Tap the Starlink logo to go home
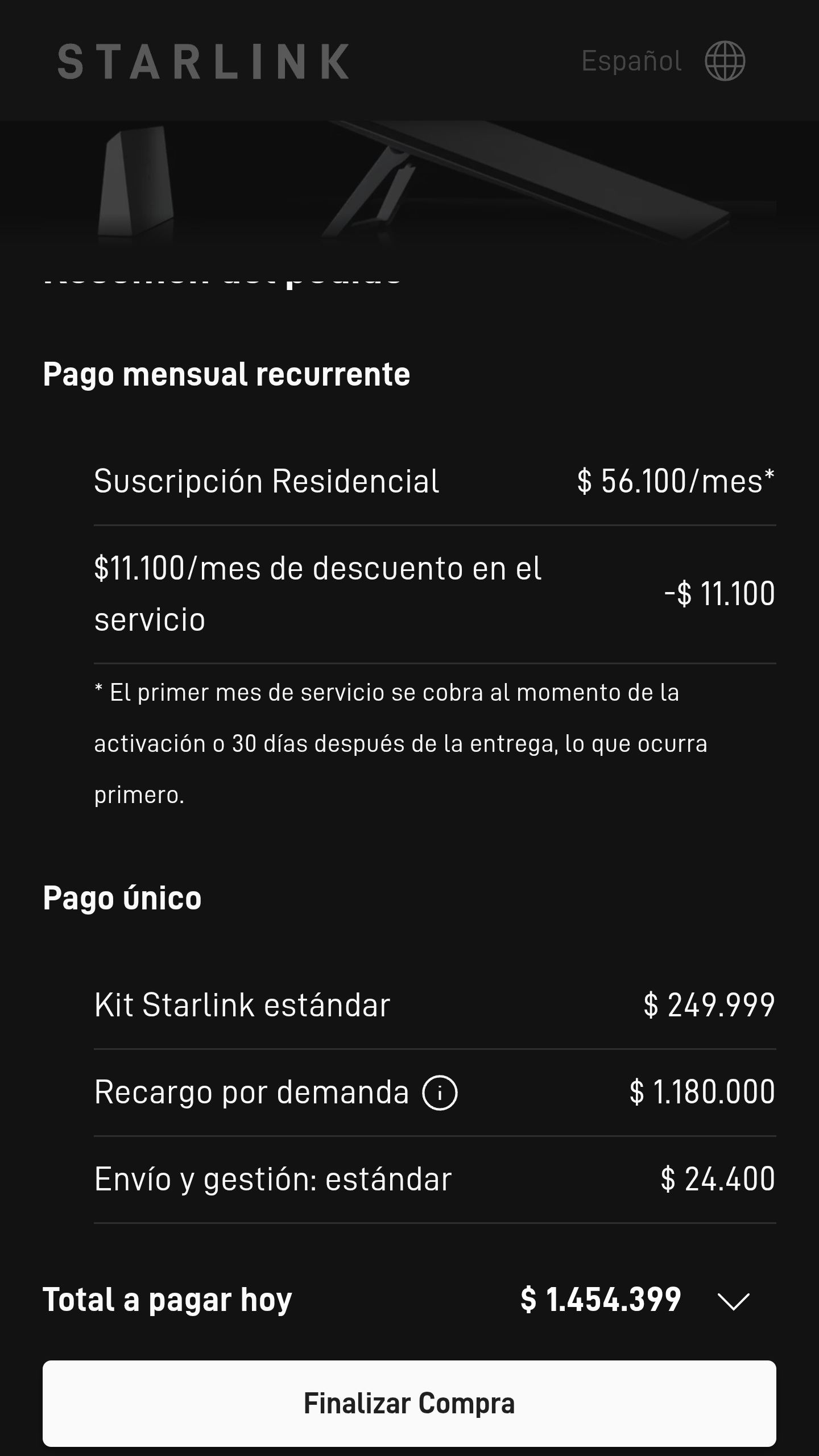 click(204, 61)
